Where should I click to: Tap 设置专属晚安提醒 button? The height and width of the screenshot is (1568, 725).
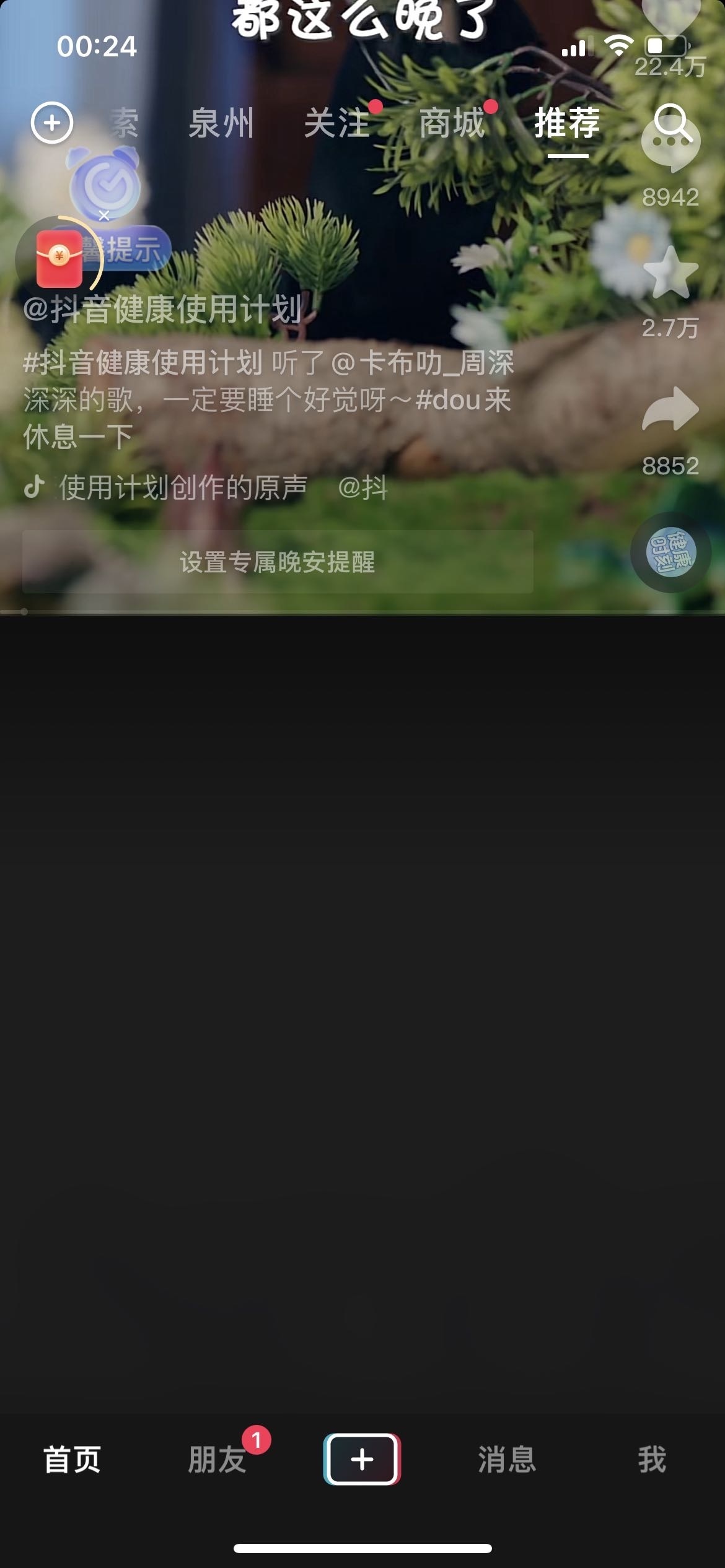(x=278, y=562)
